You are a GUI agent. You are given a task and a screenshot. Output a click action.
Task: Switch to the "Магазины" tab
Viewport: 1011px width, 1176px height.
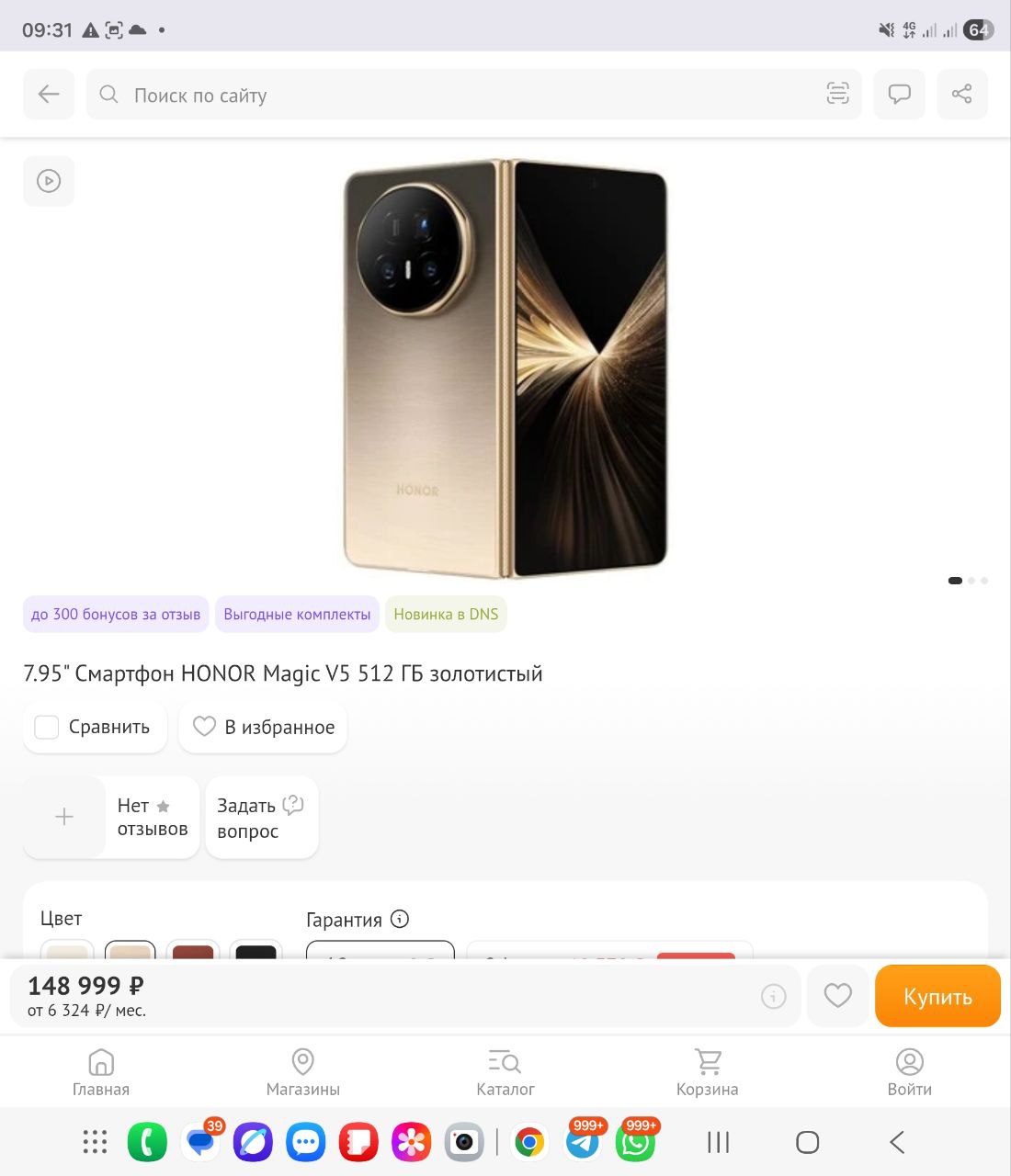[x=302, y=1072]
